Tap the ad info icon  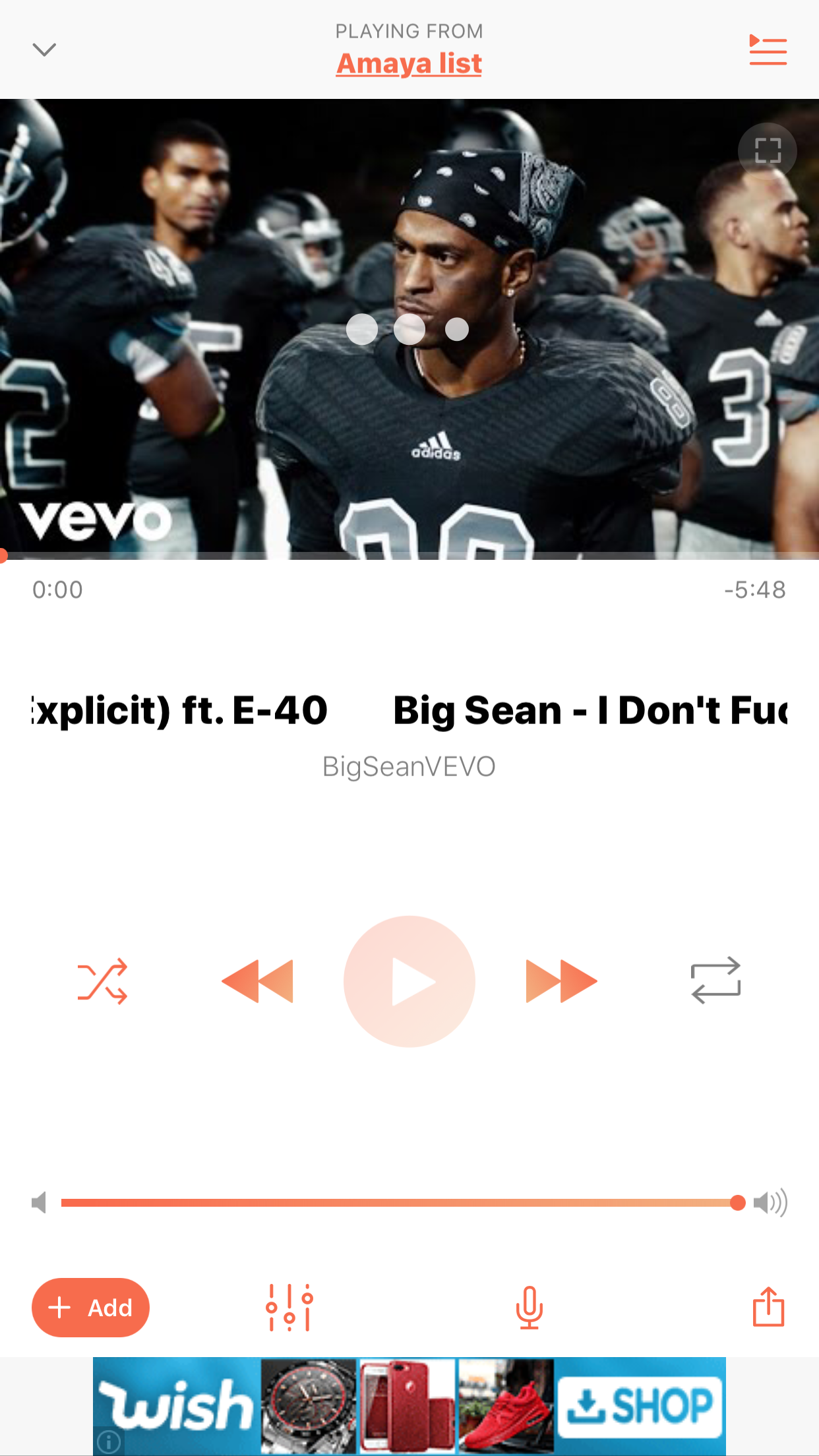pos(109,1441)
